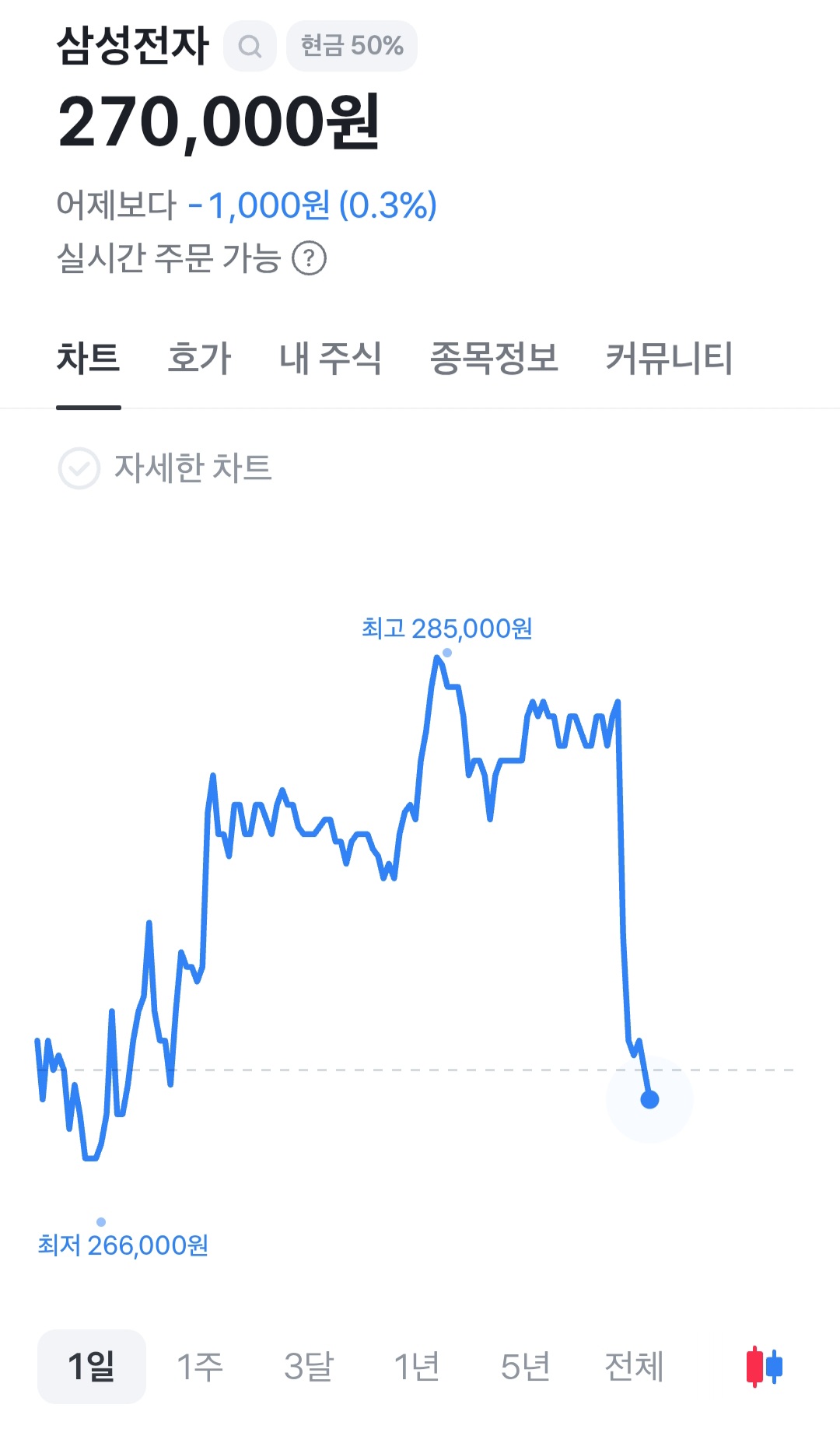
Task: Show the 3달 chart range
Action: pos(308,1367)
